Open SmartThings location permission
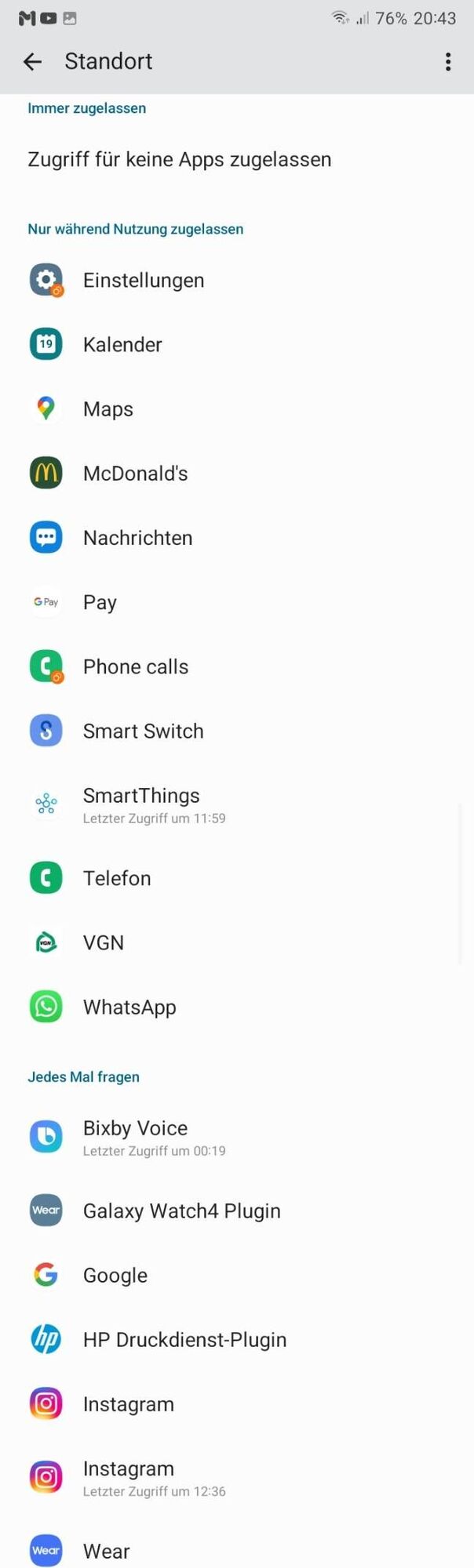 point(141,804)
